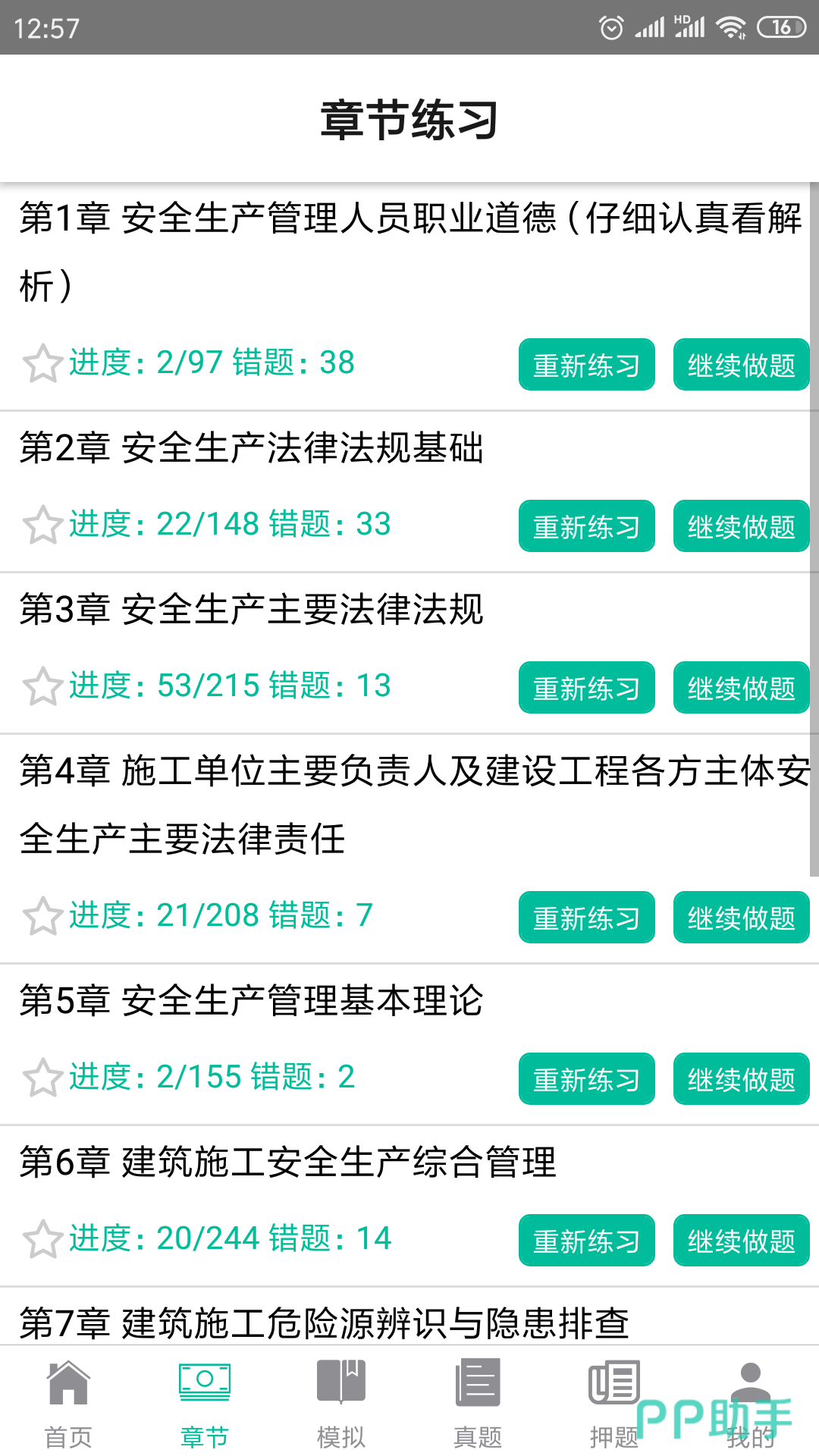Restart practice for Chapter 3 (重新练习)
819x1456 pixels.
pos(586,688)
